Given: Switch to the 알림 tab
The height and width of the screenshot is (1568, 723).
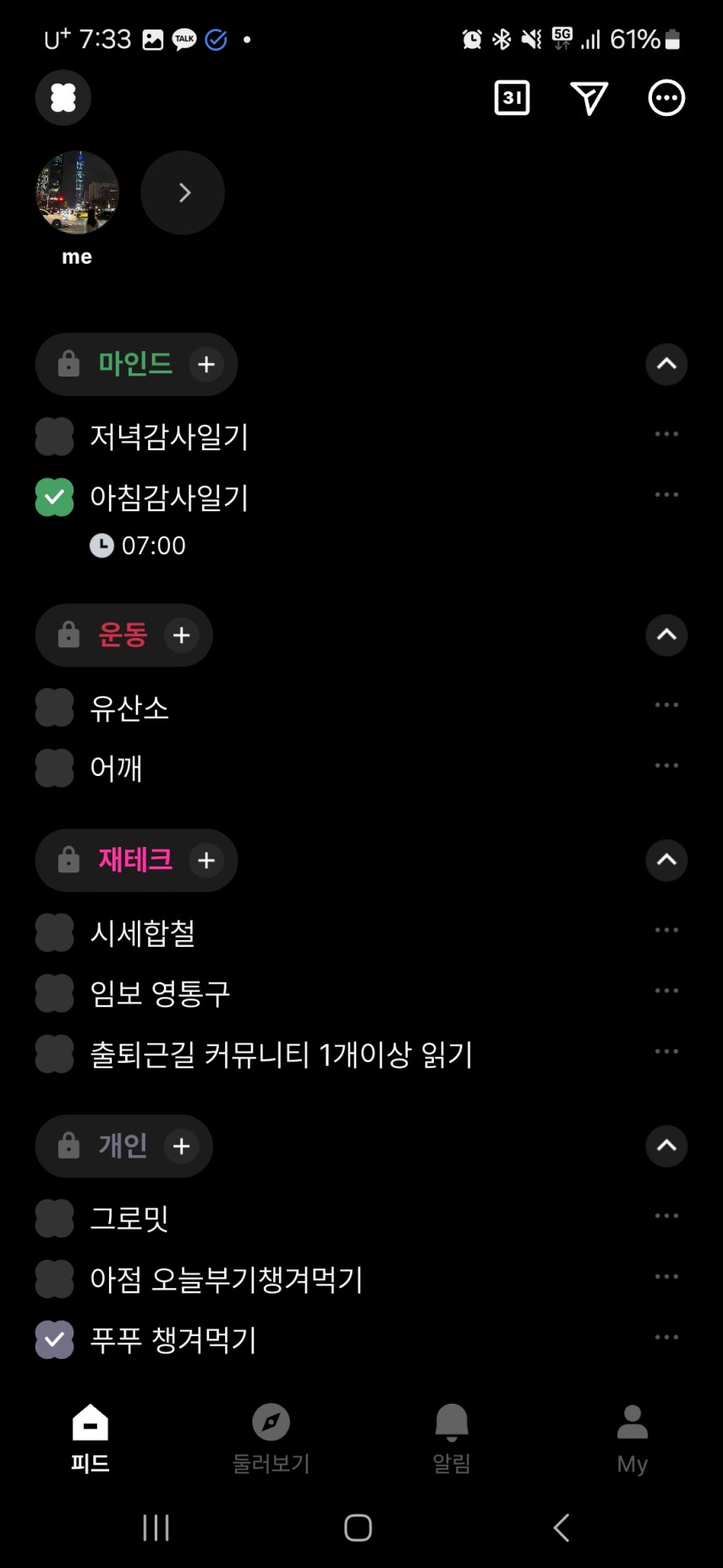Looking at the screenshot, I should 452,1439.
